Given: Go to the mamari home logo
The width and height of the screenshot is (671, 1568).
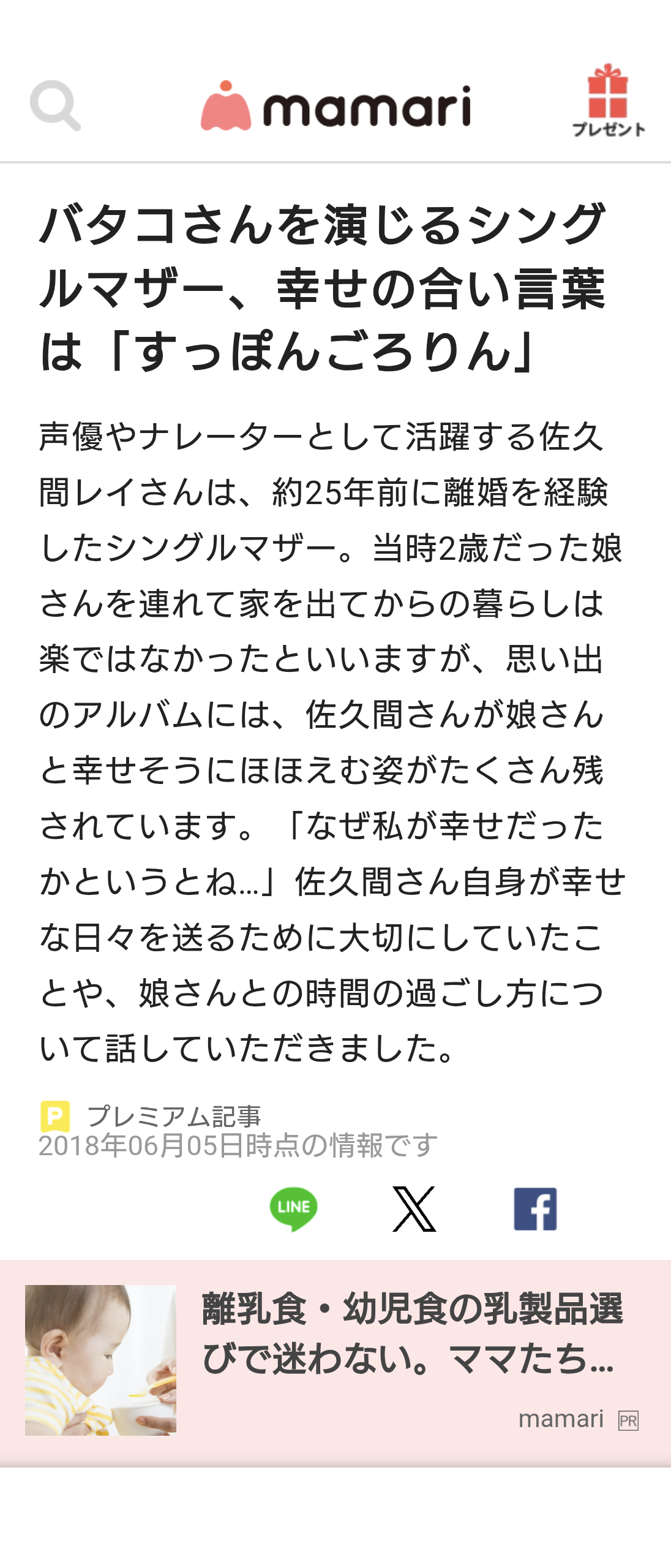Looking at the screenshot, I should (x=335, y=106).
